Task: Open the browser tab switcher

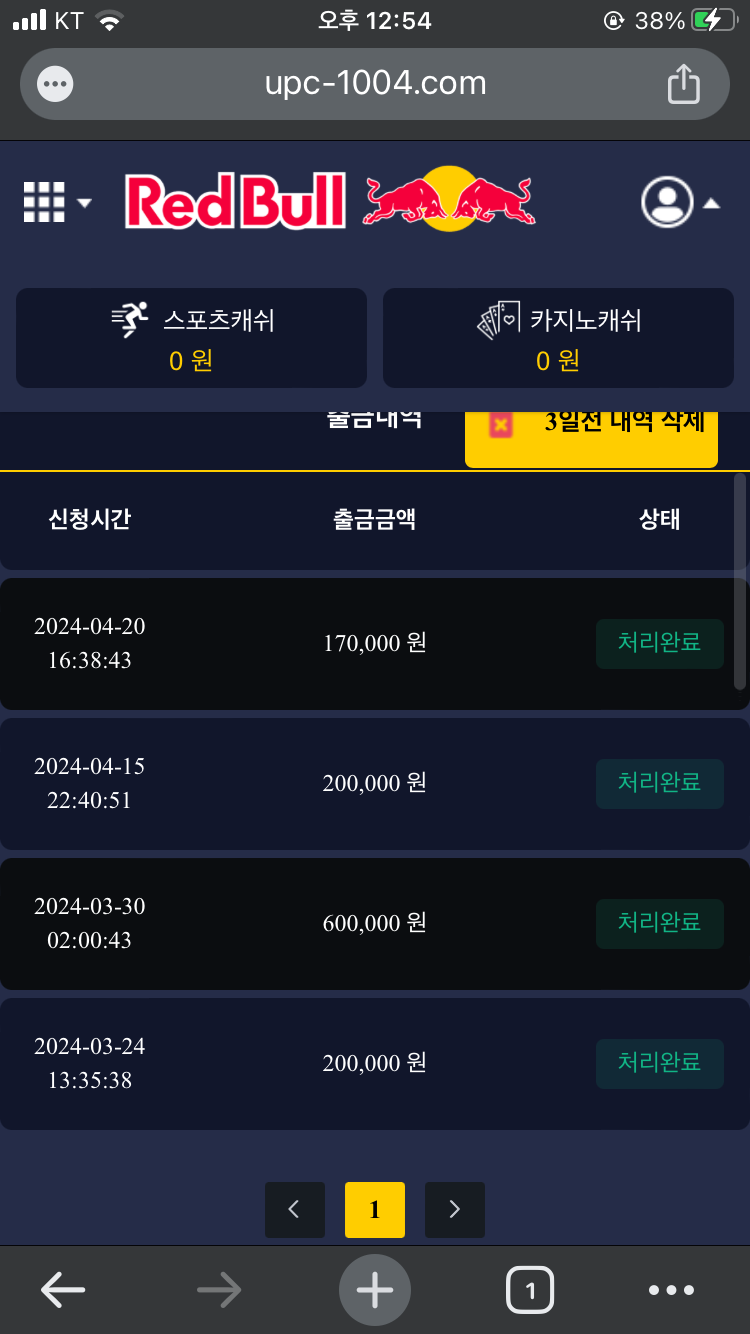Action: pyautogui.click(x=530, y=1290)
